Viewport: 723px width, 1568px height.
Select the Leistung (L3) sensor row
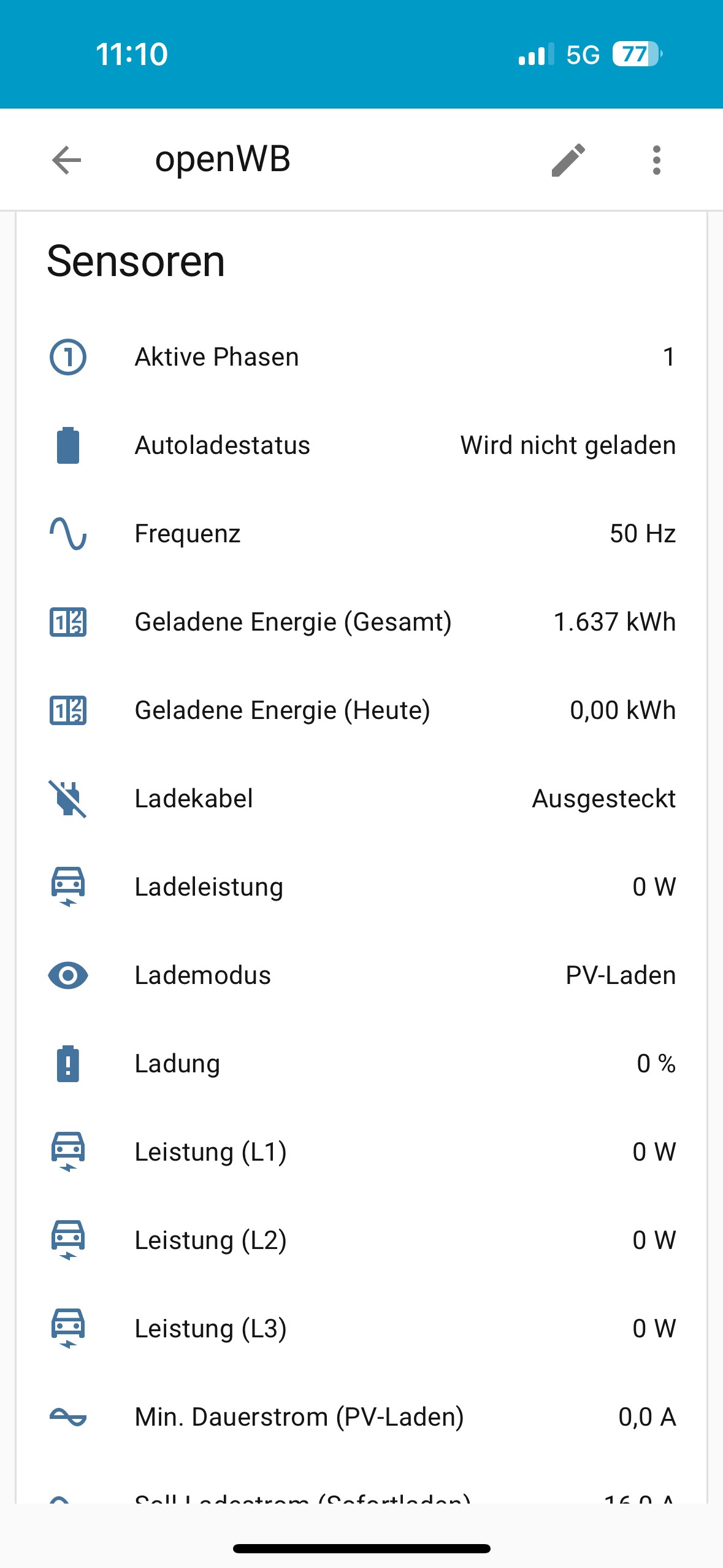point(361,1329)
